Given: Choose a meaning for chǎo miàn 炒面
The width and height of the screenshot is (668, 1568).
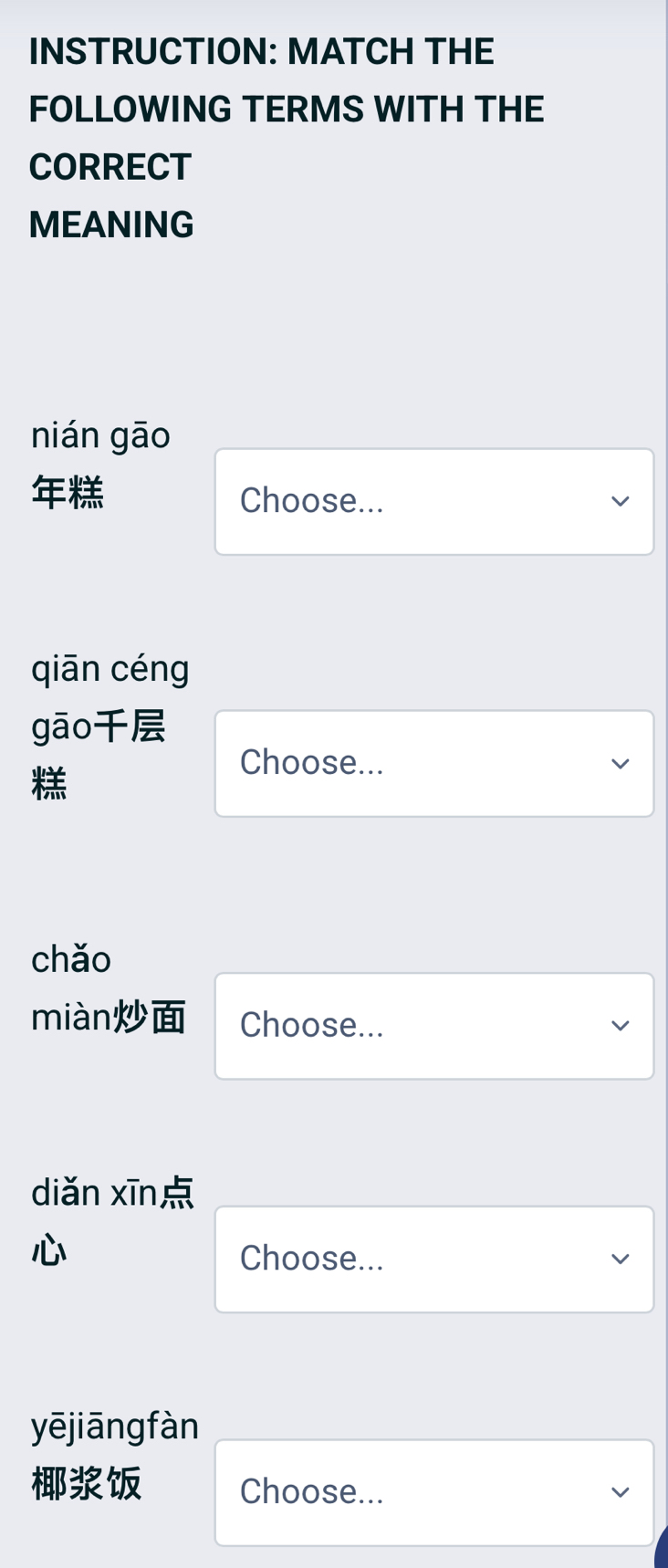Looking at the screenshot, I should point(433,1026).
